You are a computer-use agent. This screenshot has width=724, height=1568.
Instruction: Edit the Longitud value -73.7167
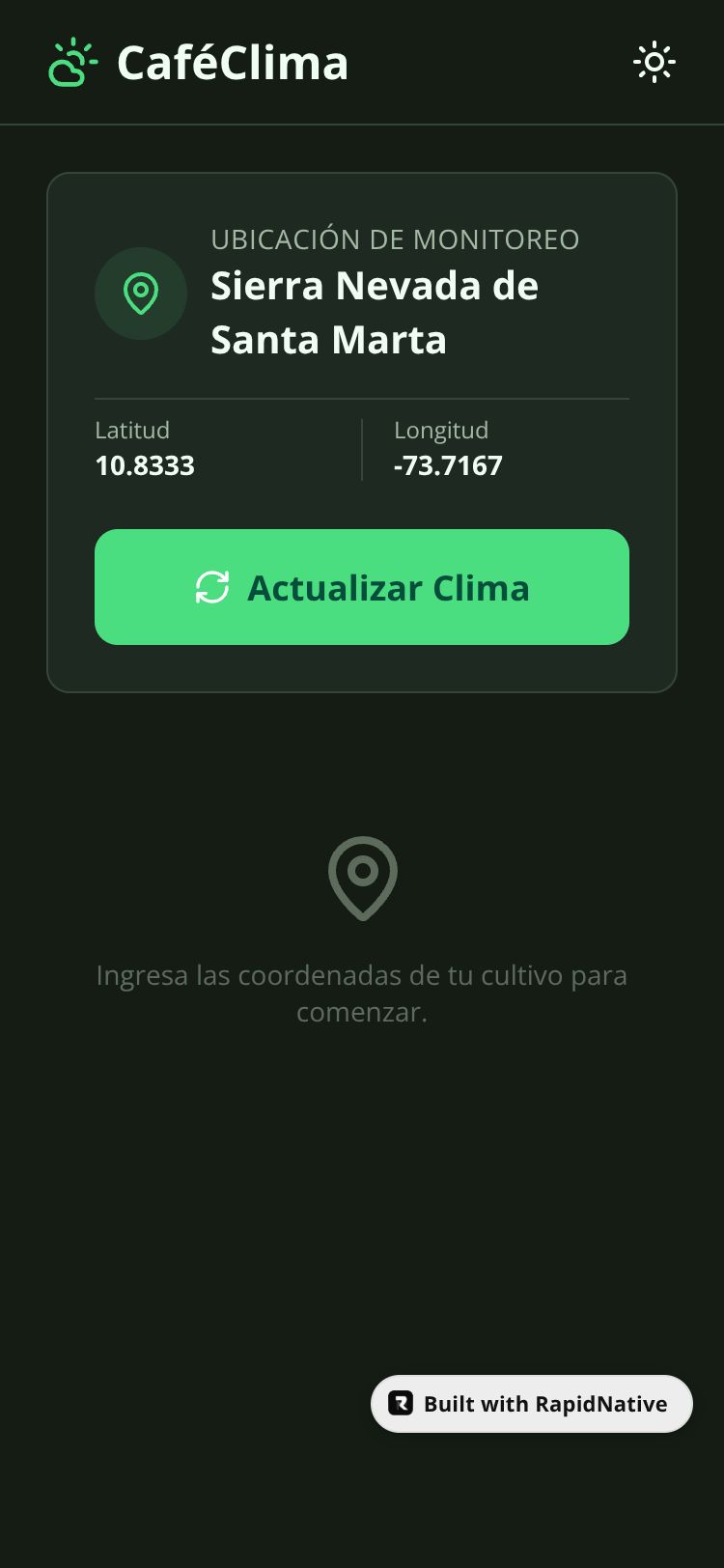(x=448, y=465)
